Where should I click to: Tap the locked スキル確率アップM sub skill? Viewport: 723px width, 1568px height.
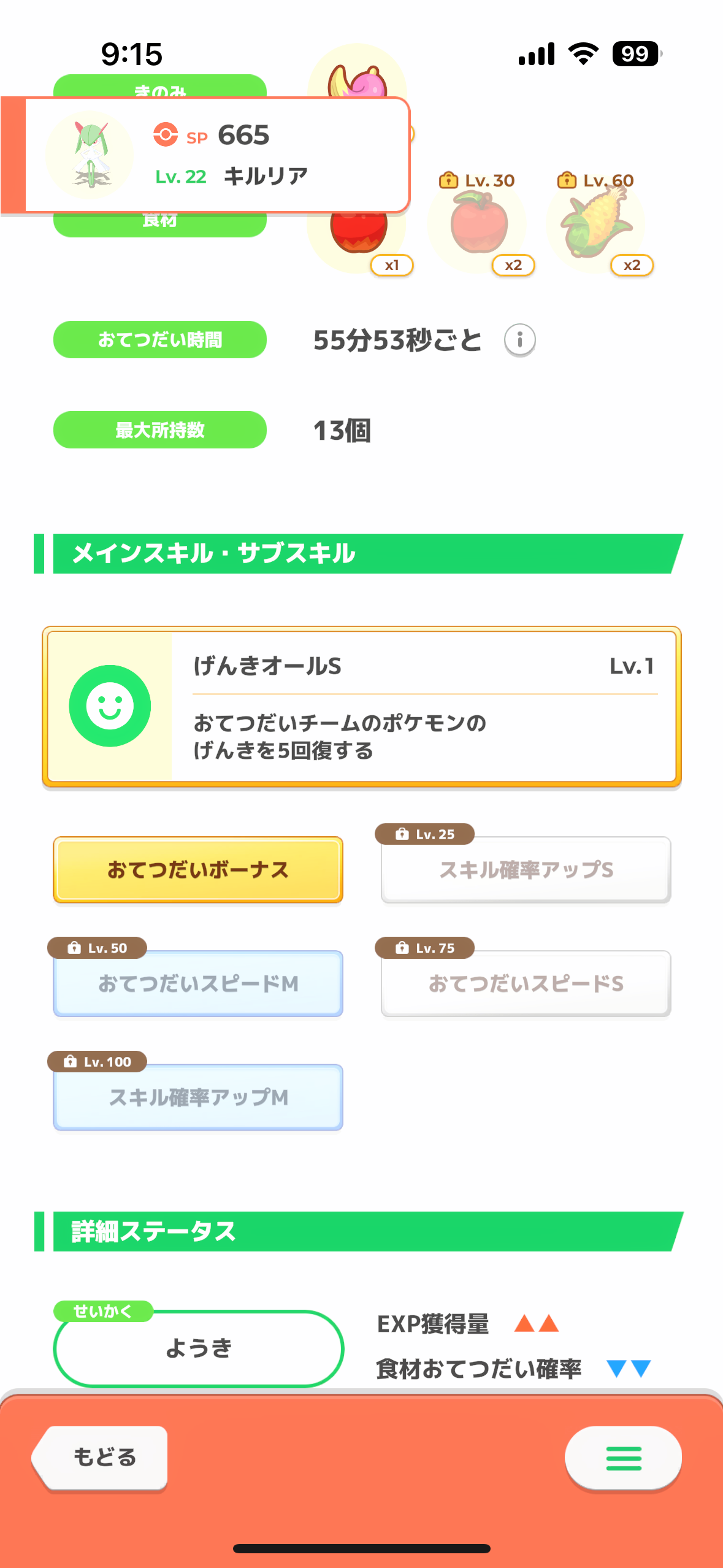click(x=198, y=1097)
